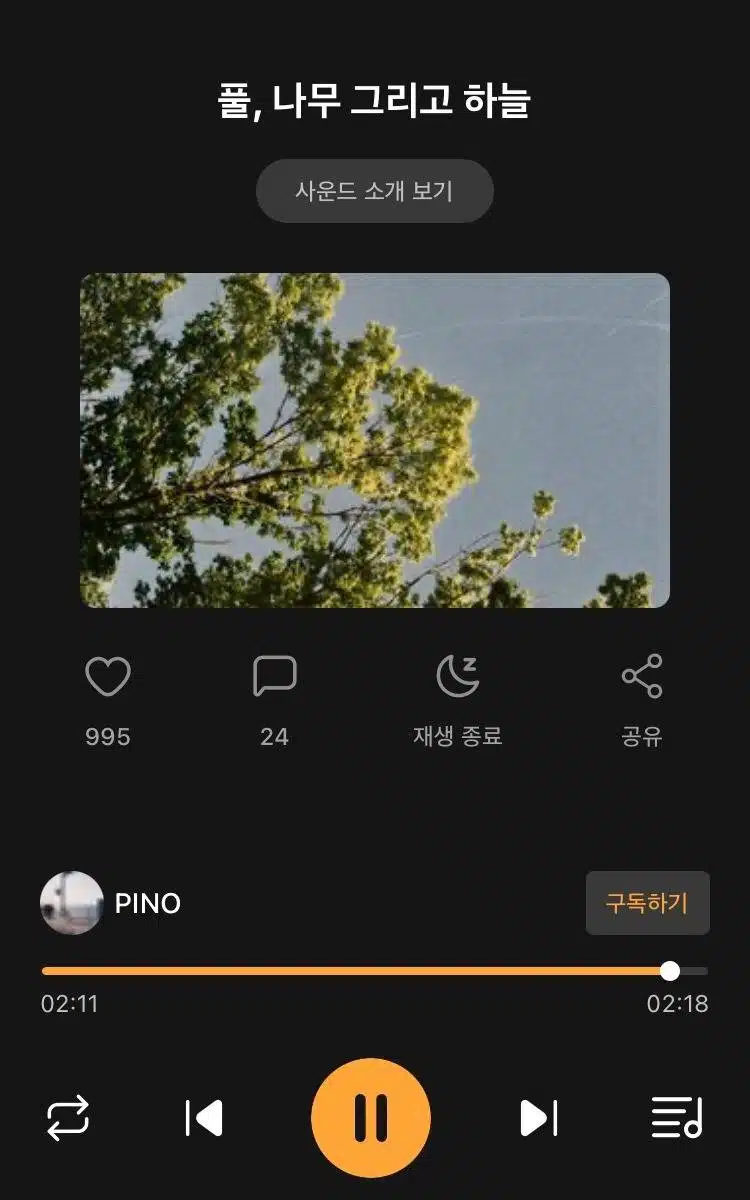Subscribe to PINO with 구독하기

tap(647, 903)
